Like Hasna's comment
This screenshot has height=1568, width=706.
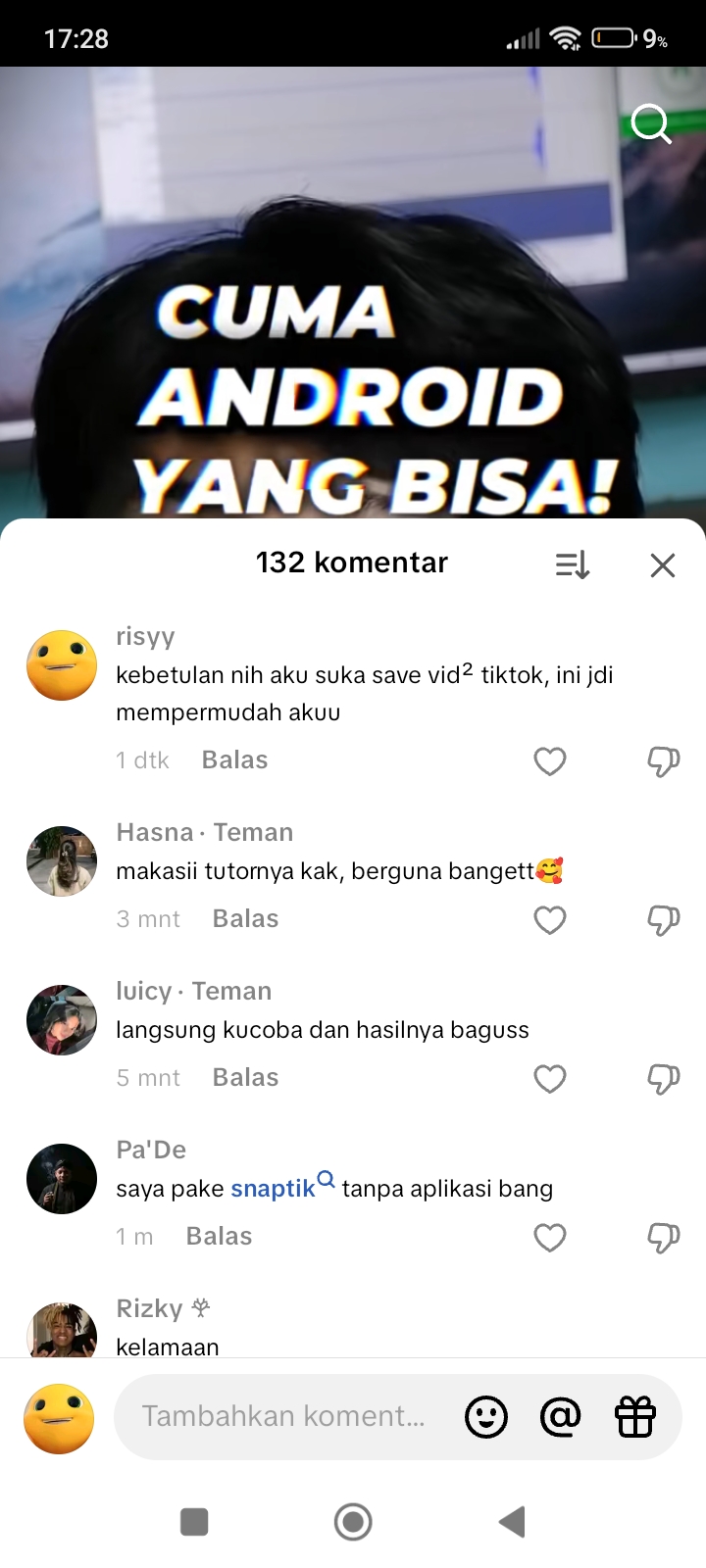550,920
